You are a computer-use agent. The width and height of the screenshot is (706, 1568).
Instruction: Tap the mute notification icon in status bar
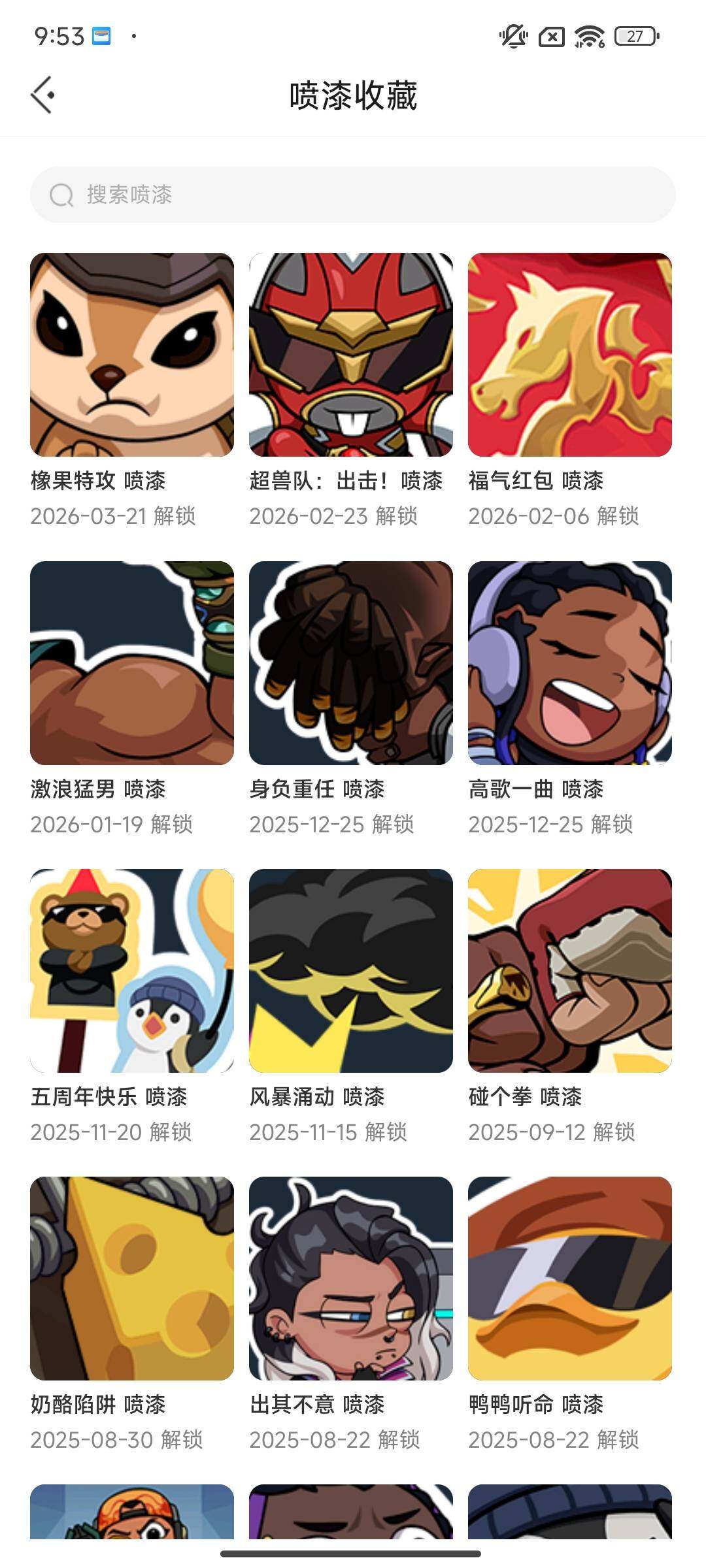click(x=512, y=37)
